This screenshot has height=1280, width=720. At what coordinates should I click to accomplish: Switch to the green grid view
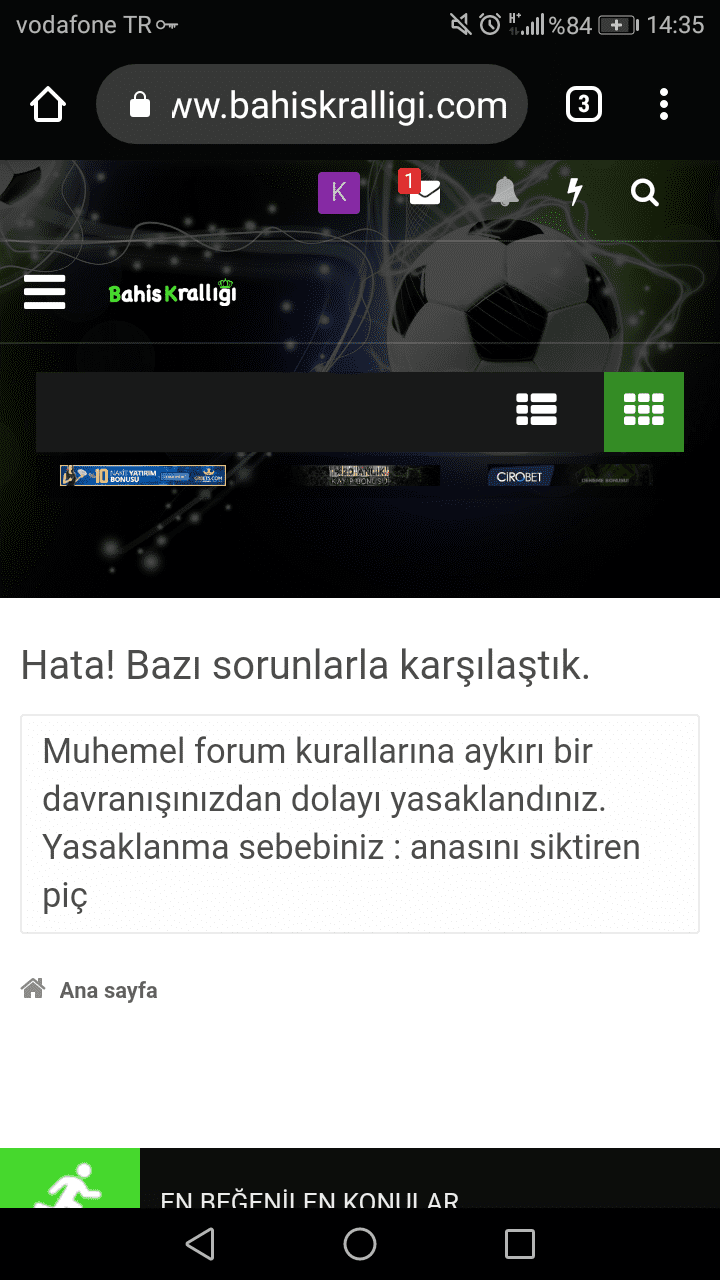(644, 411)
